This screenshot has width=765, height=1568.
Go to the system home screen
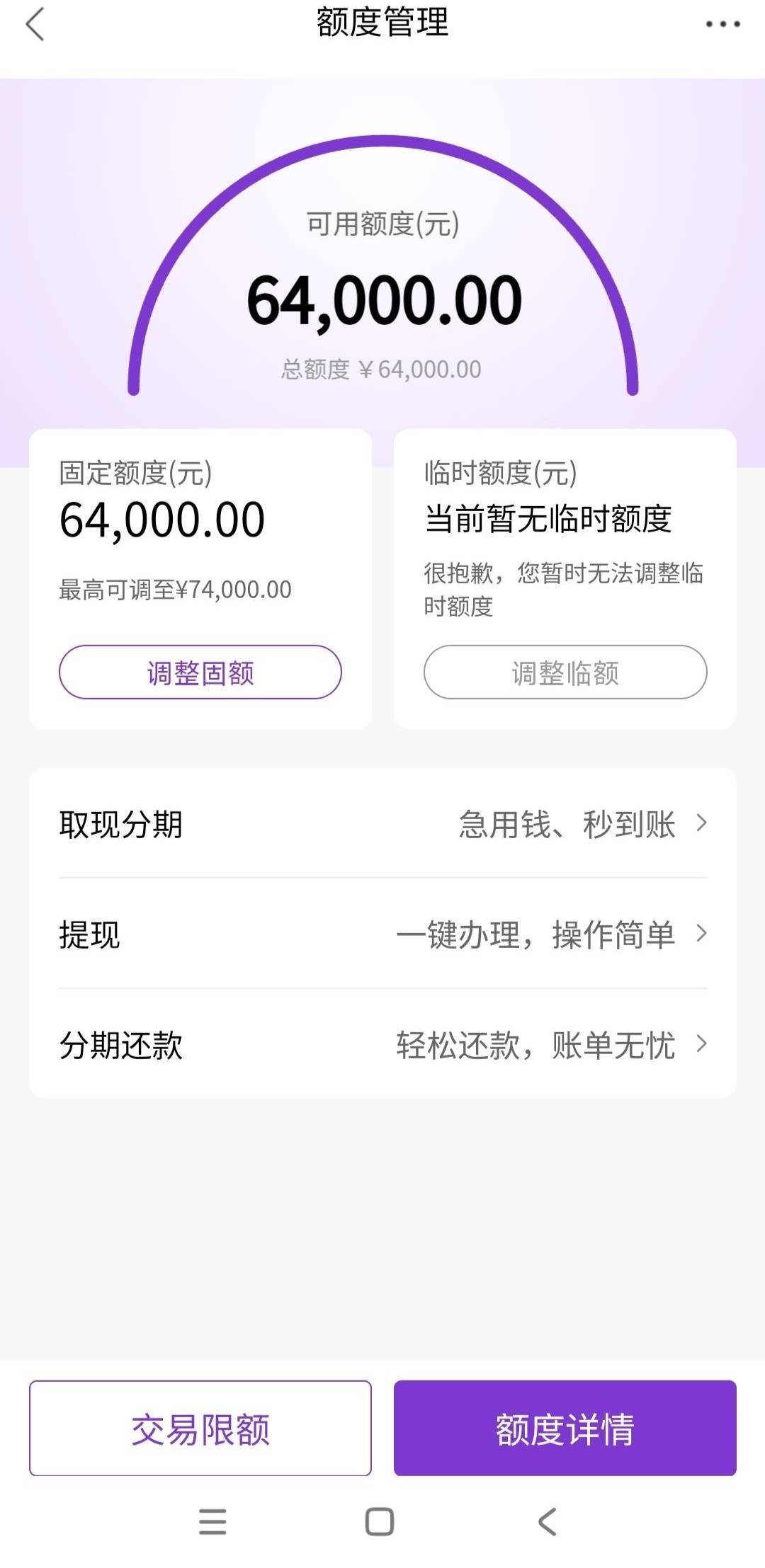(x=380, y=1521)
